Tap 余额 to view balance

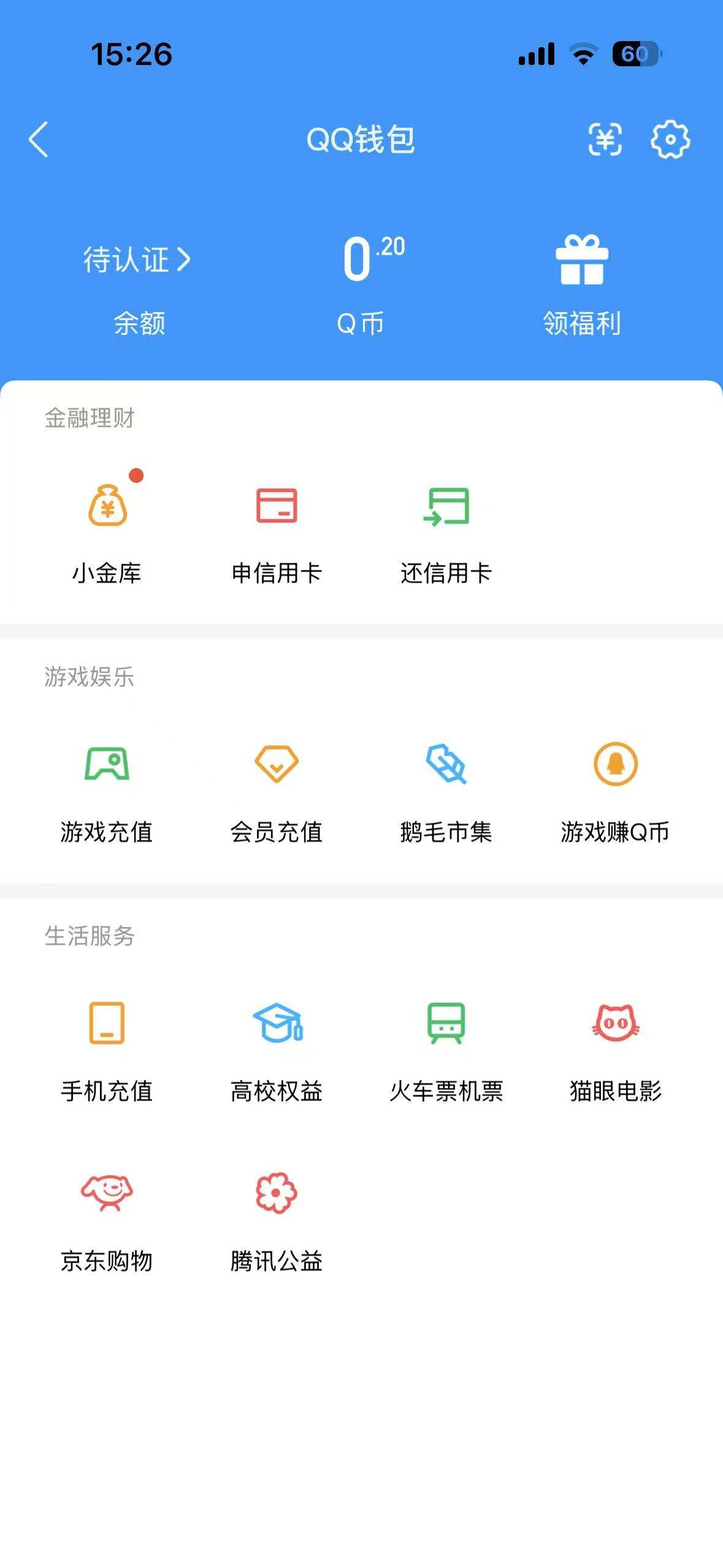140,324
